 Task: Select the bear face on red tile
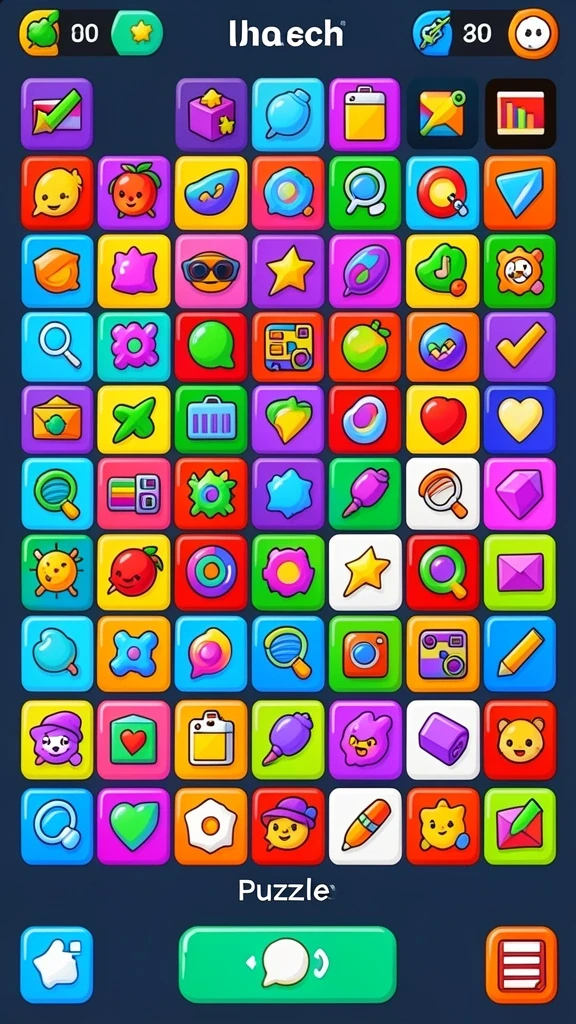click(520, 740)
